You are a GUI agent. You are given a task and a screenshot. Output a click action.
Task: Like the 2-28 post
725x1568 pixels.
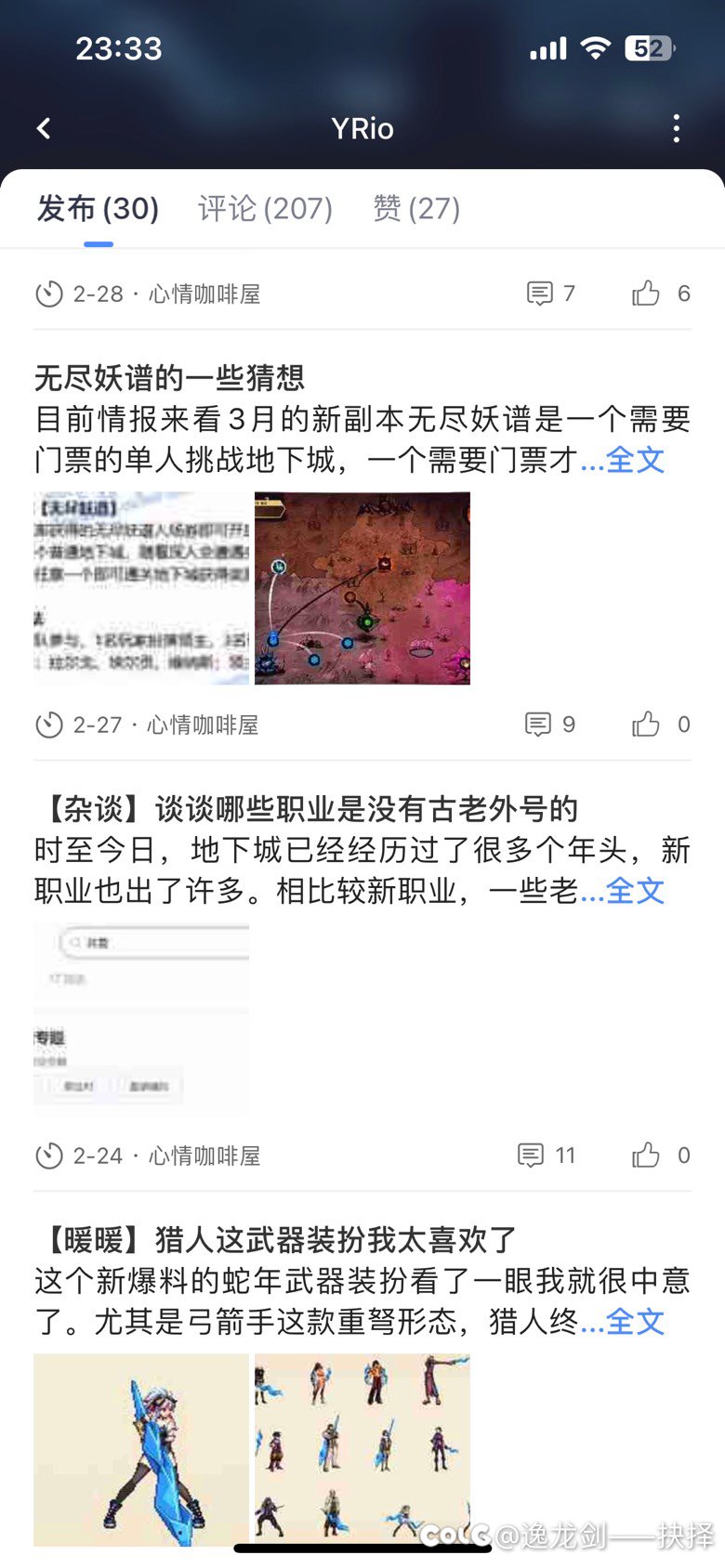[661, 294]
